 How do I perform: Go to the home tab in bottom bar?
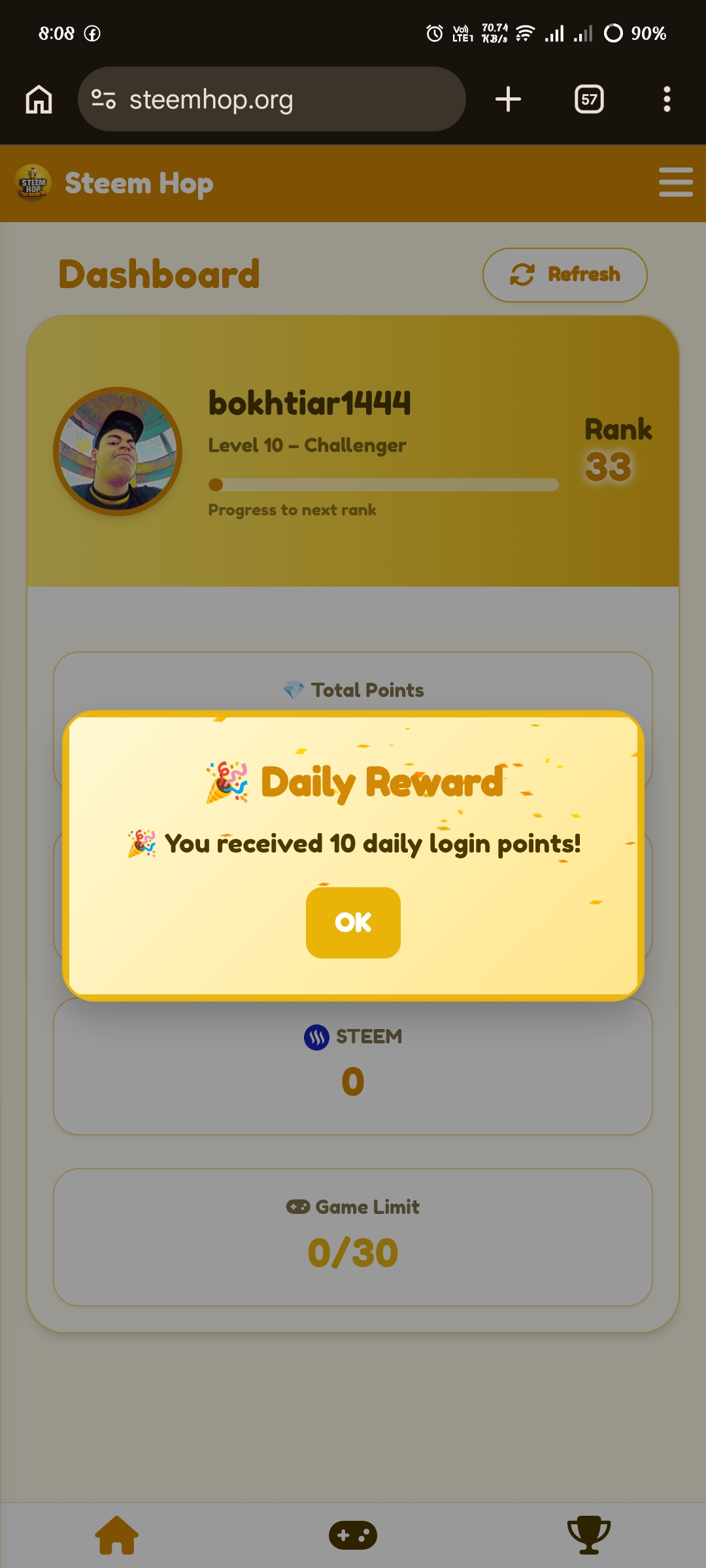(118, 1535)
